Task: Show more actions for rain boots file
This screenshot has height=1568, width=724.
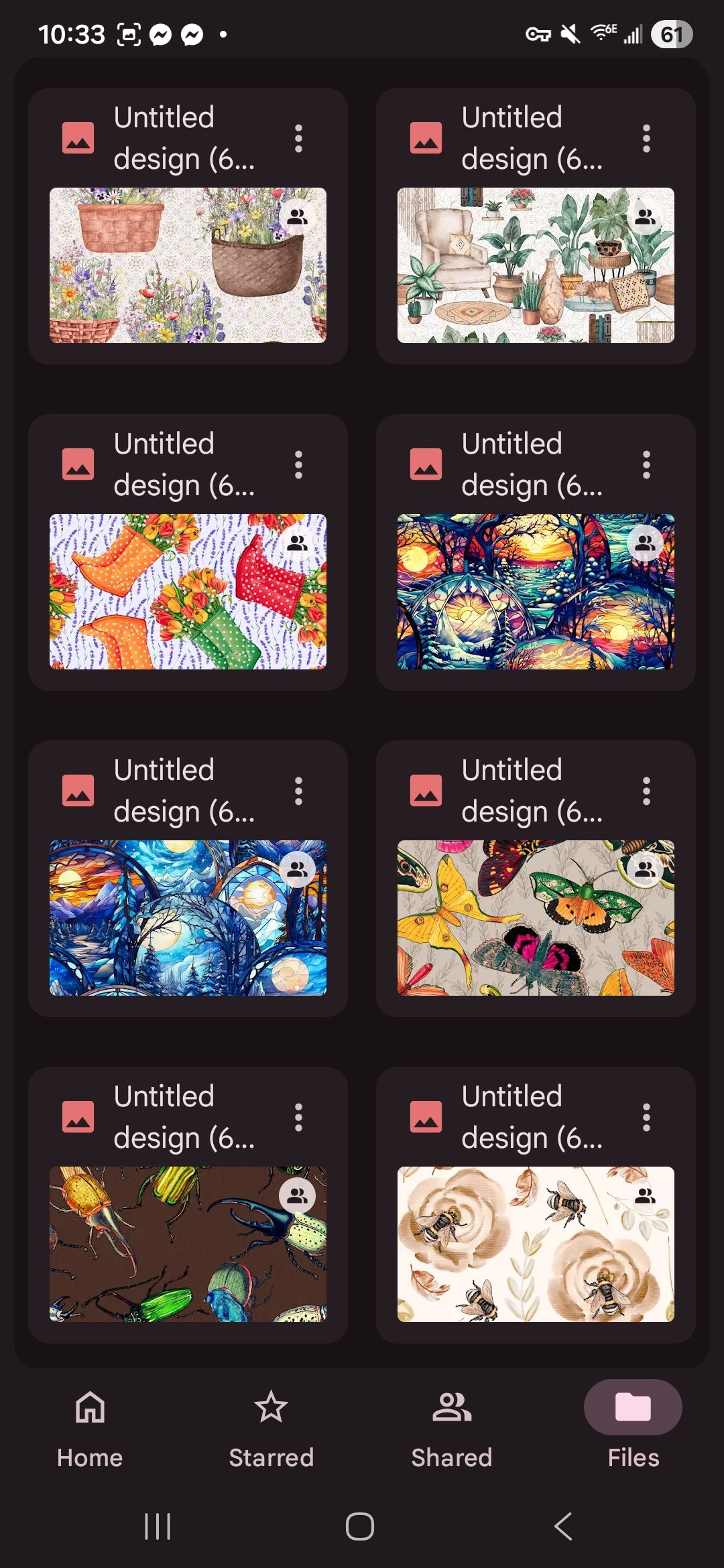Action: pyautogui.click(x=299, y=464)
